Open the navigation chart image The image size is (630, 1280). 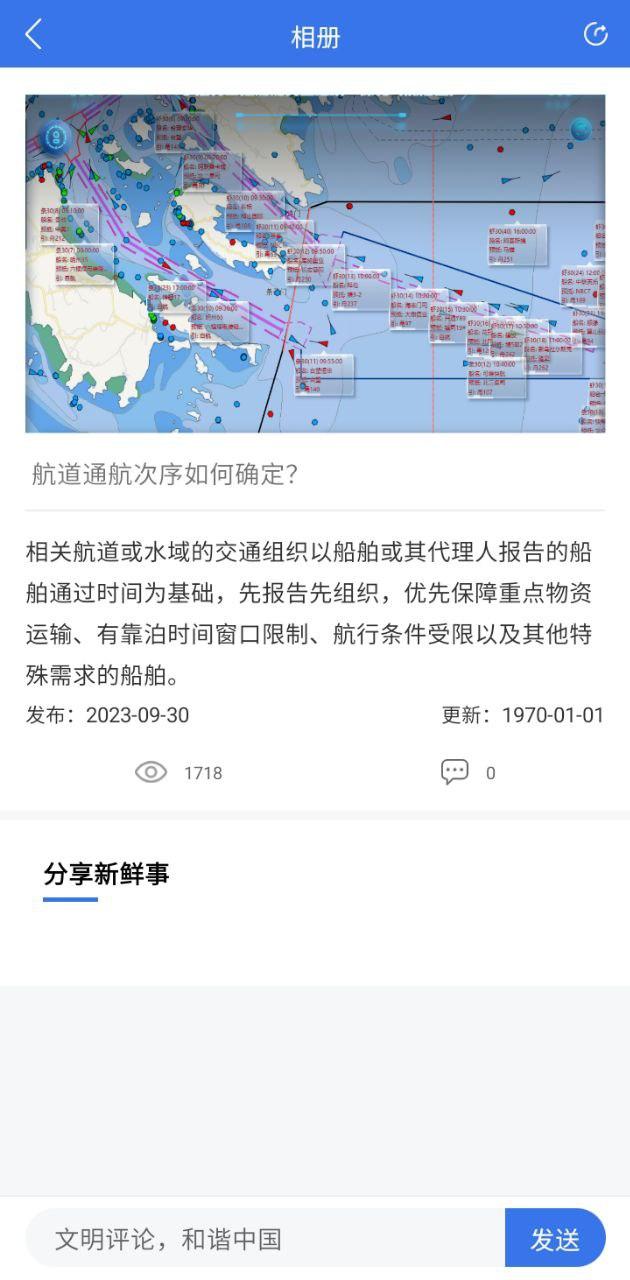coord(315,264)
